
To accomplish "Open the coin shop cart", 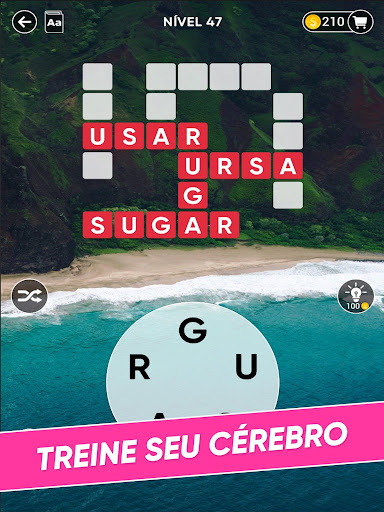I will click(360, 22).
